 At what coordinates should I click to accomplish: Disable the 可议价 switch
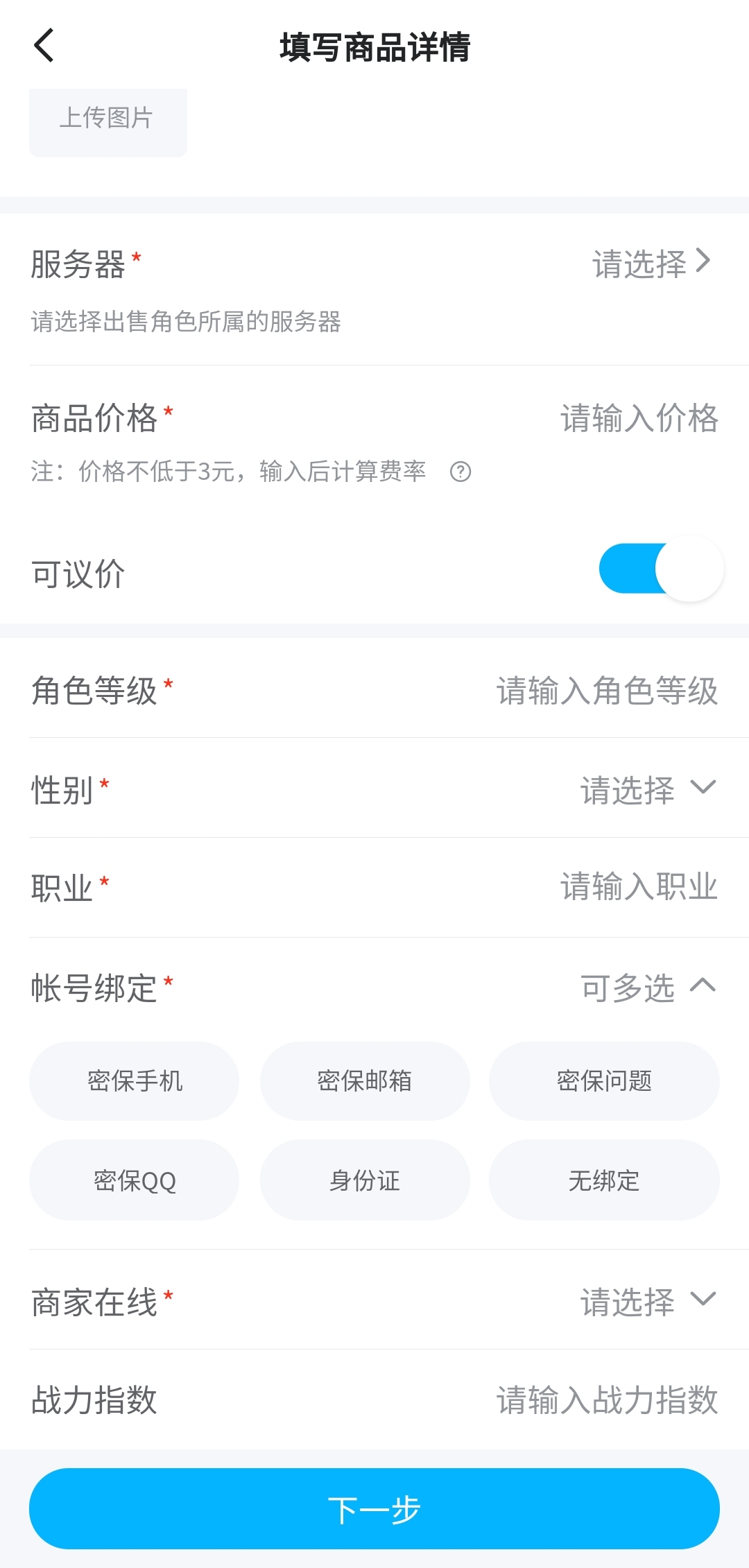pos(661,569)
